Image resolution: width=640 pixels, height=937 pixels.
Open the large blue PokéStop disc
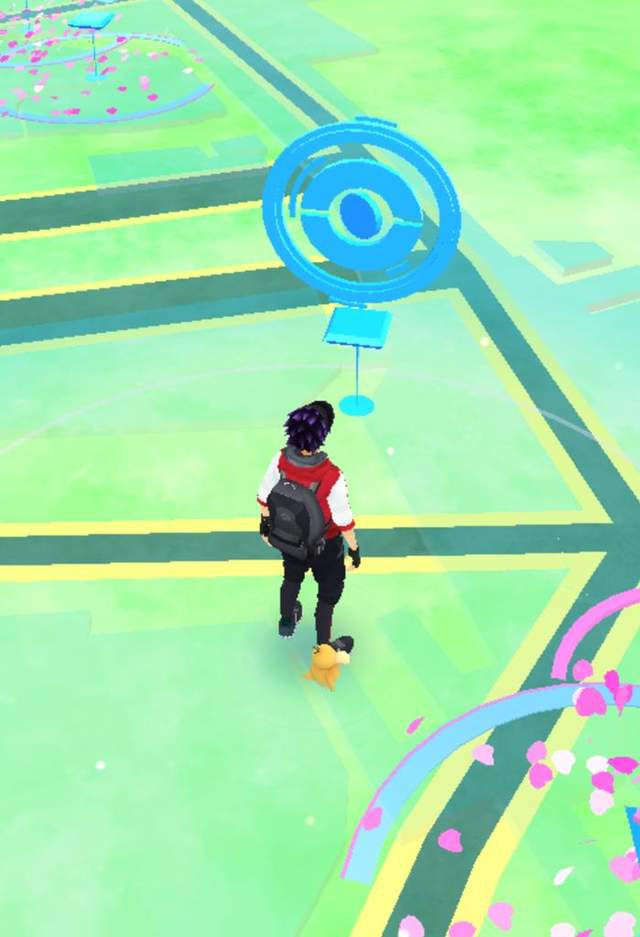tap(360, 210)
